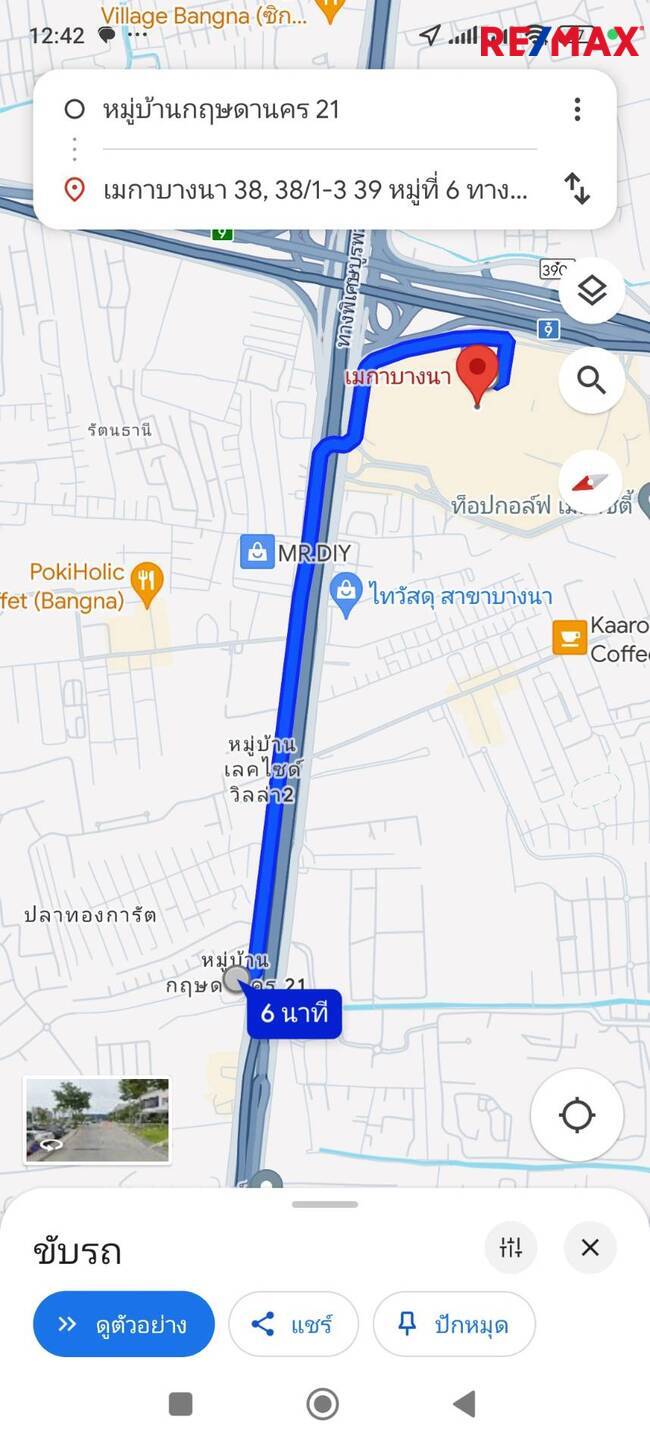Pin this route with ปักหมุด
Viewport: 650px width, 1445px height.
pos(454,1324)
